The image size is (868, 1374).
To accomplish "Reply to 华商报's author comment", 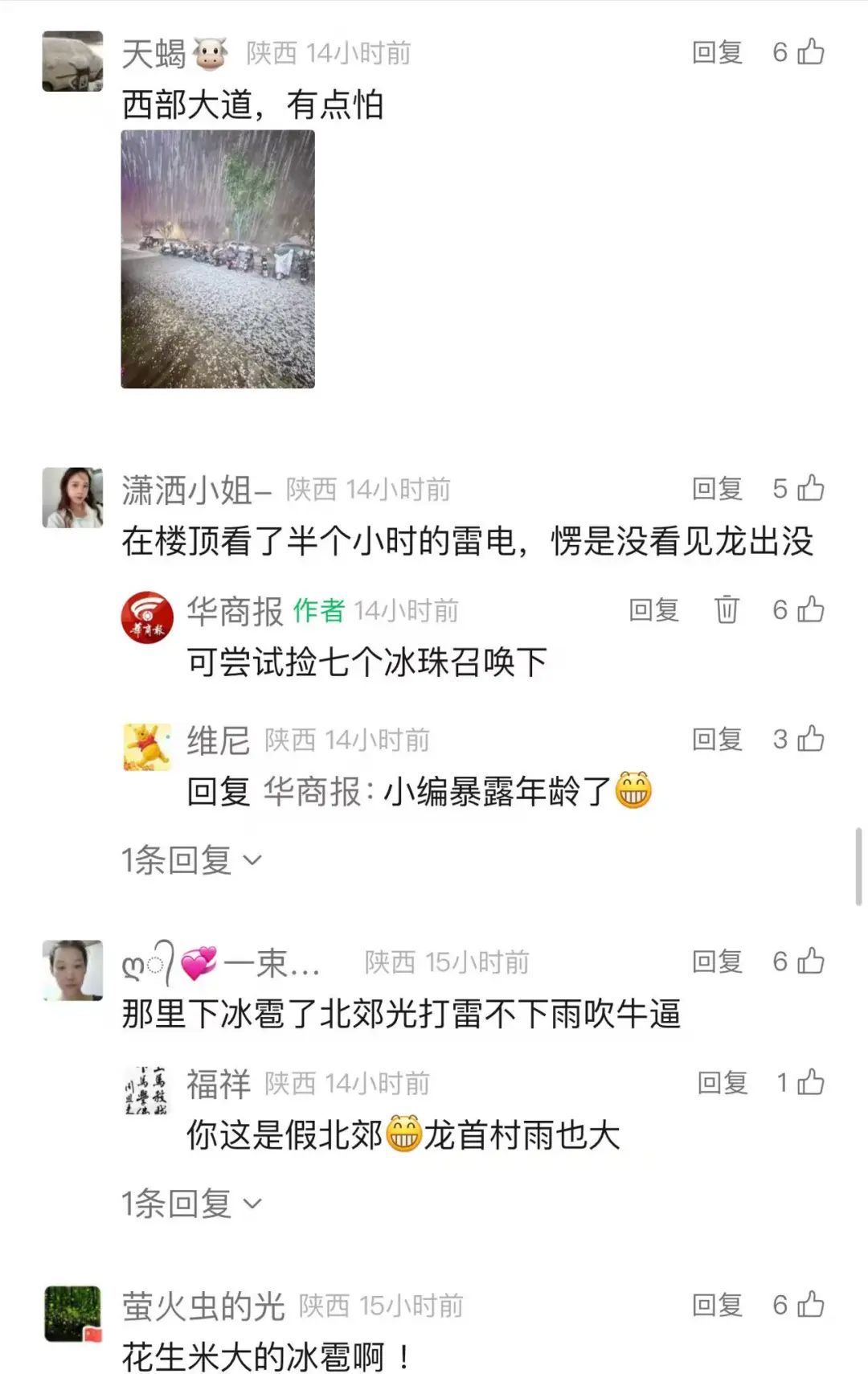I will point(653,610).
